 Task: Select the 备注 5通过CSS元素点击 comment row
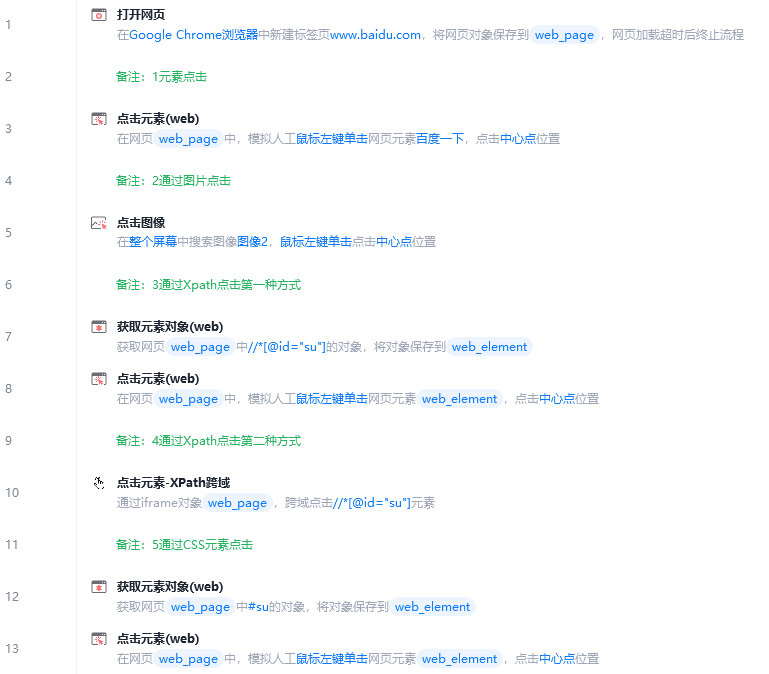pyautogui.click(x=184, y=545)
